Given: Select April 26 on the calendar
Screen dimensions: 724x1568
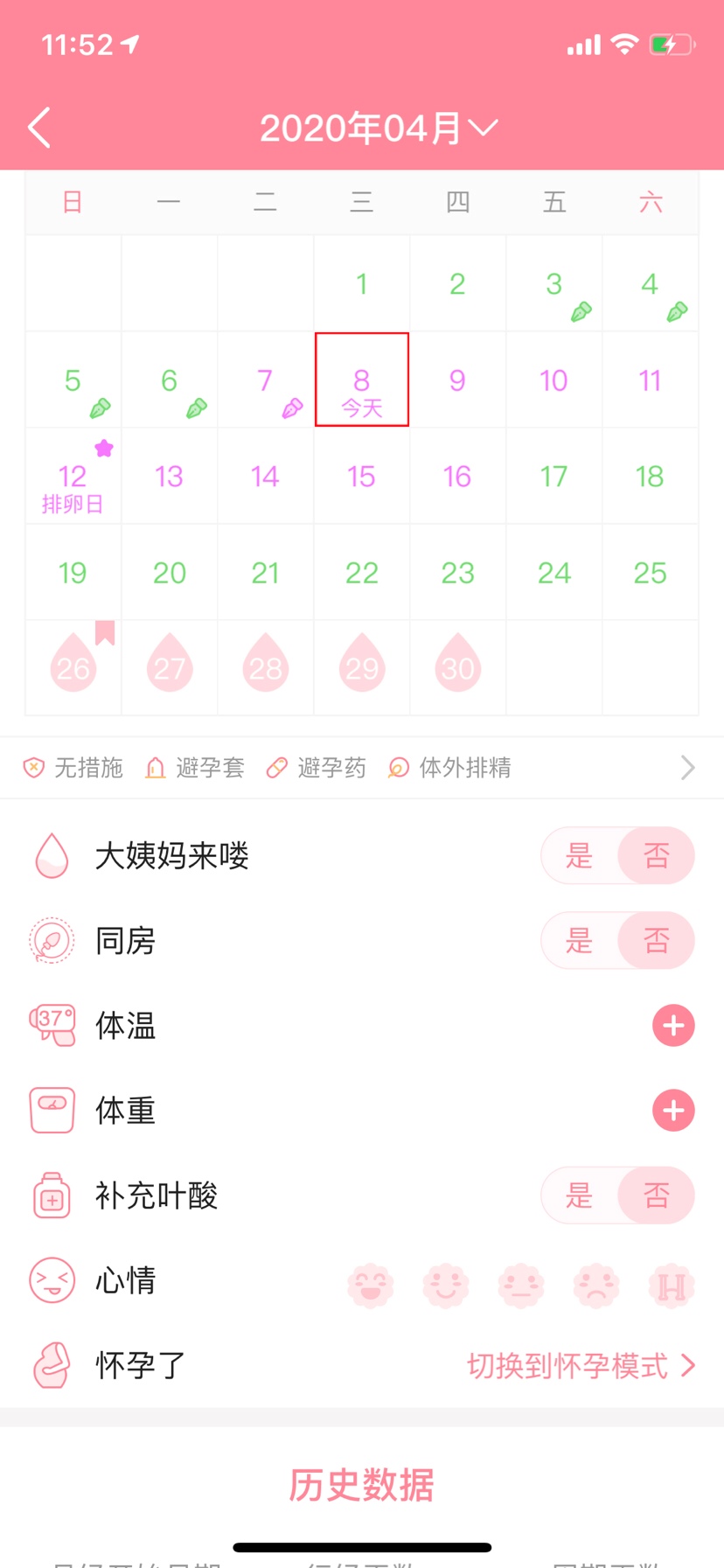Looking at the screenshot, I should (73, 668).
